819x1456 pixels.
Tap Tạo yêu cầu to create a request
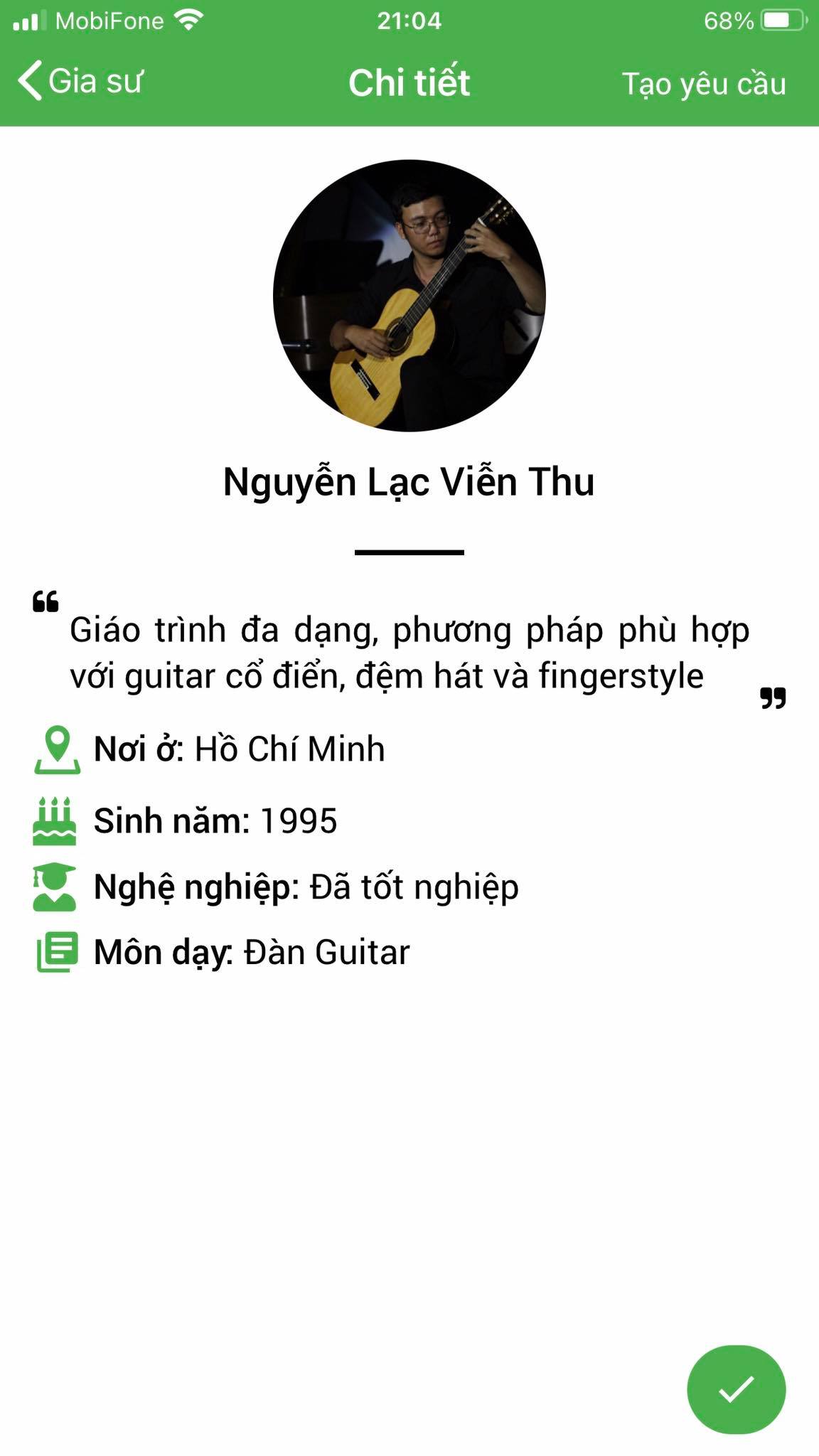pos(703,83)
